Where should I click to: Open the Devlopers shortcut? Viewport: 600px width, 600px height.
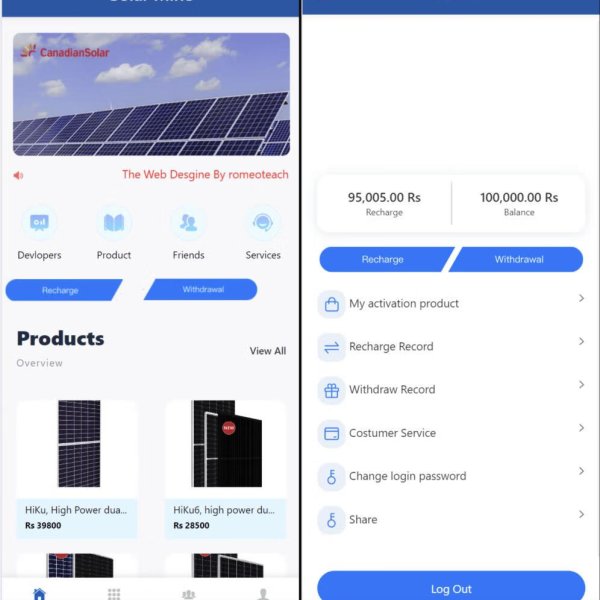click(40, 232)
